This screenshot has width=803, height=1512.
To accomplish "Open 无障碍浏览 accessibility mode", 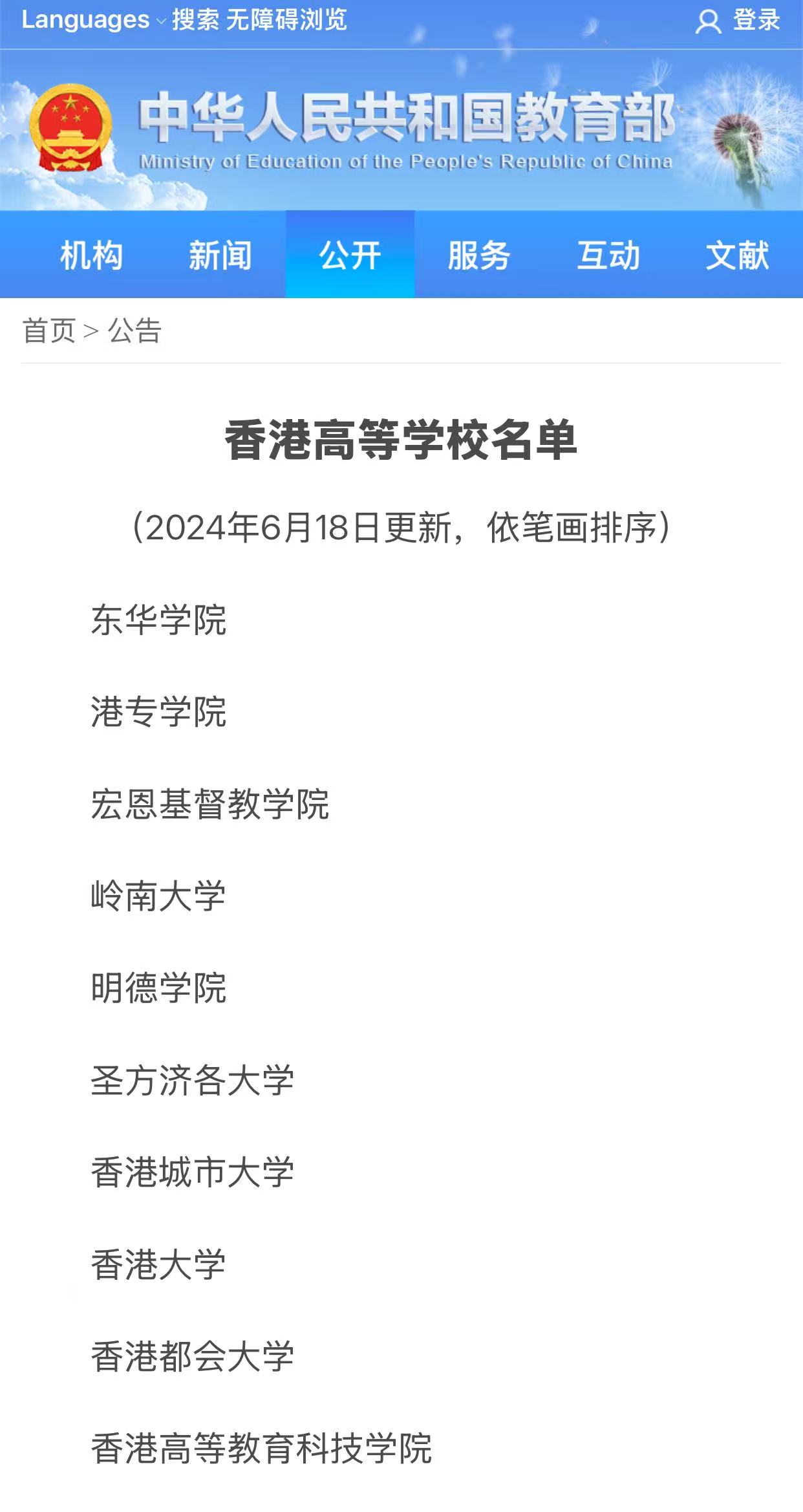I will [286, 20].
